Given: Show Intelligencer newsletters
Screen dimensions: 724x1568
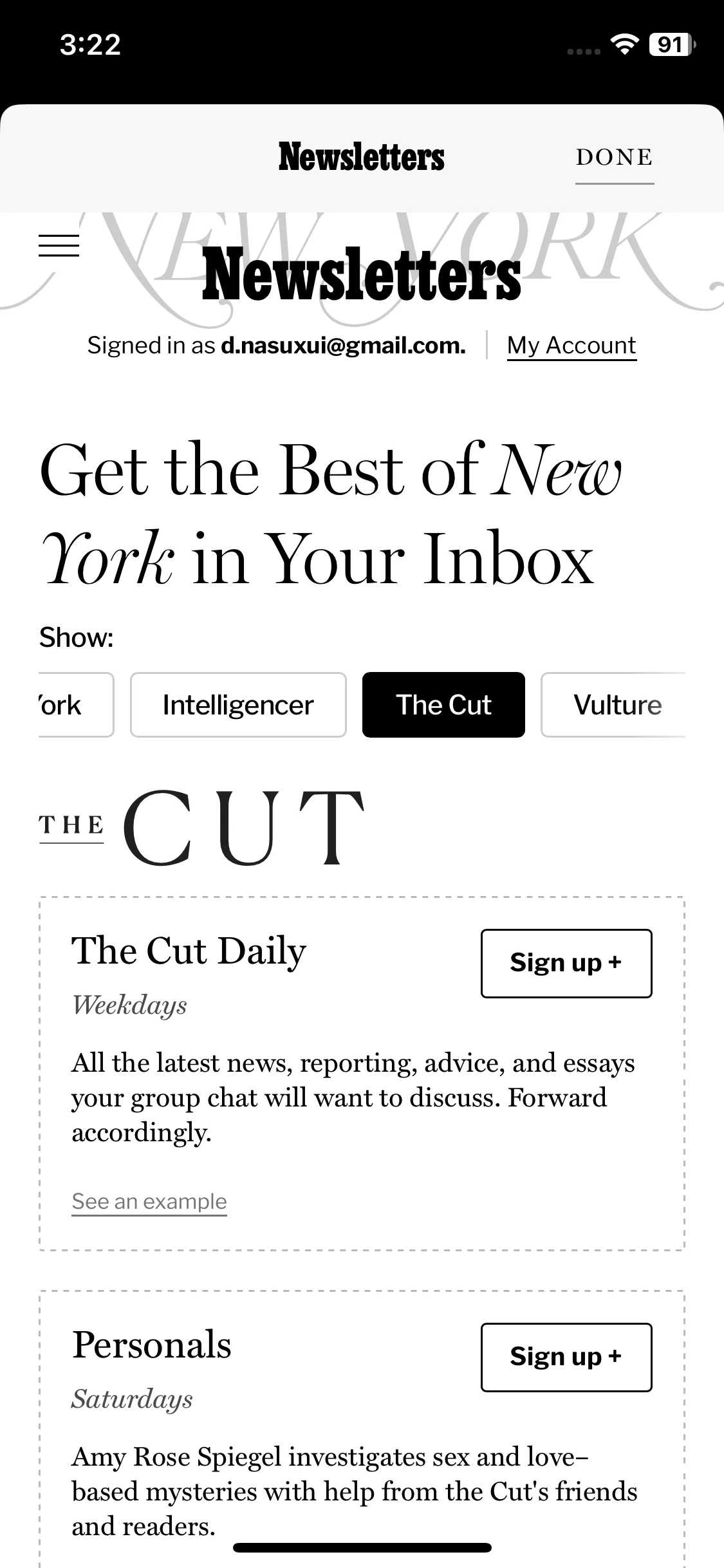Looking at the screenshot, I should (238, 705).
